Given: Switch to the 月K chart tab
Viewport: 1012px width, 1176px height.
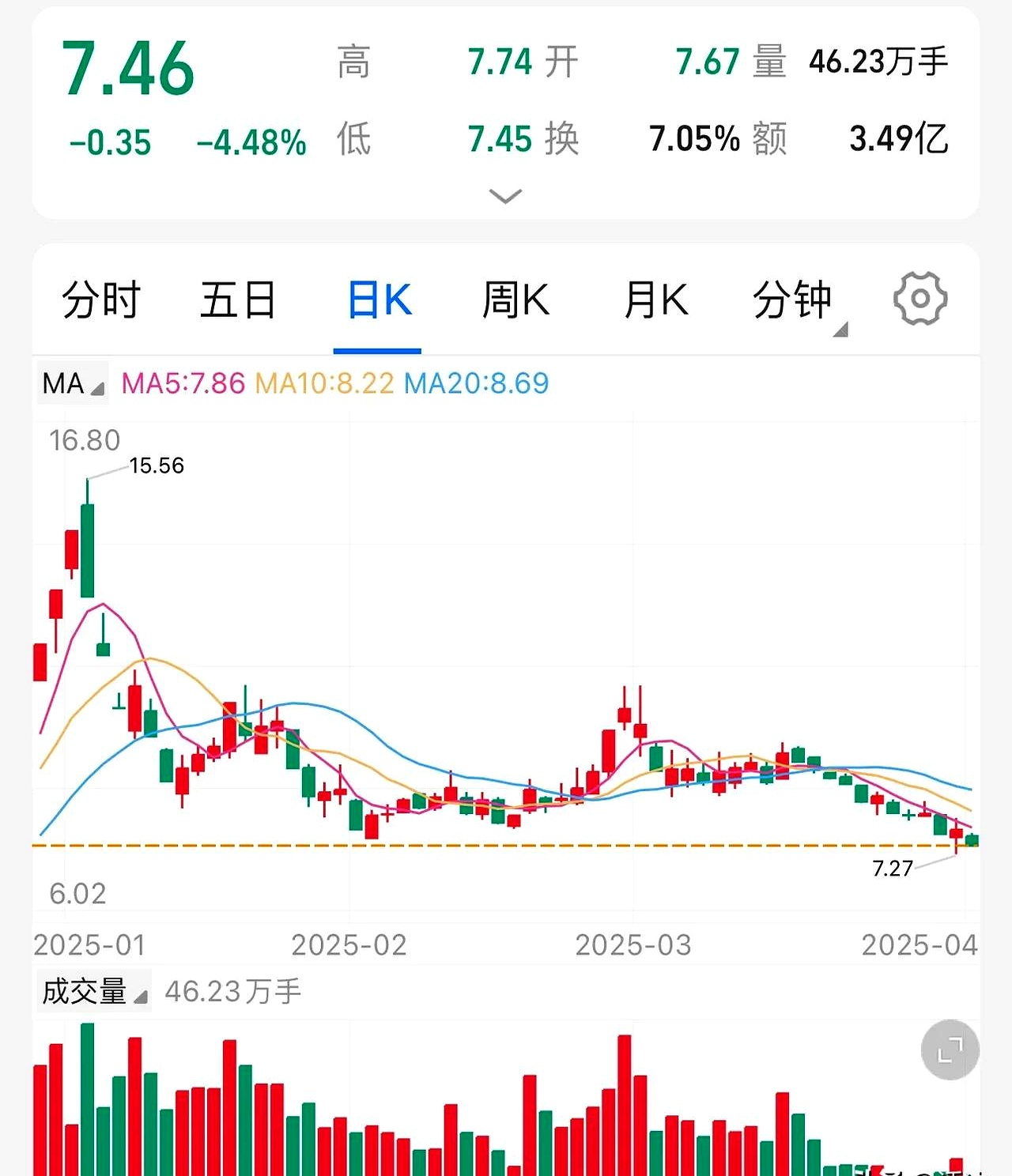Looking at the screenshot, I should tap(655, 300).
